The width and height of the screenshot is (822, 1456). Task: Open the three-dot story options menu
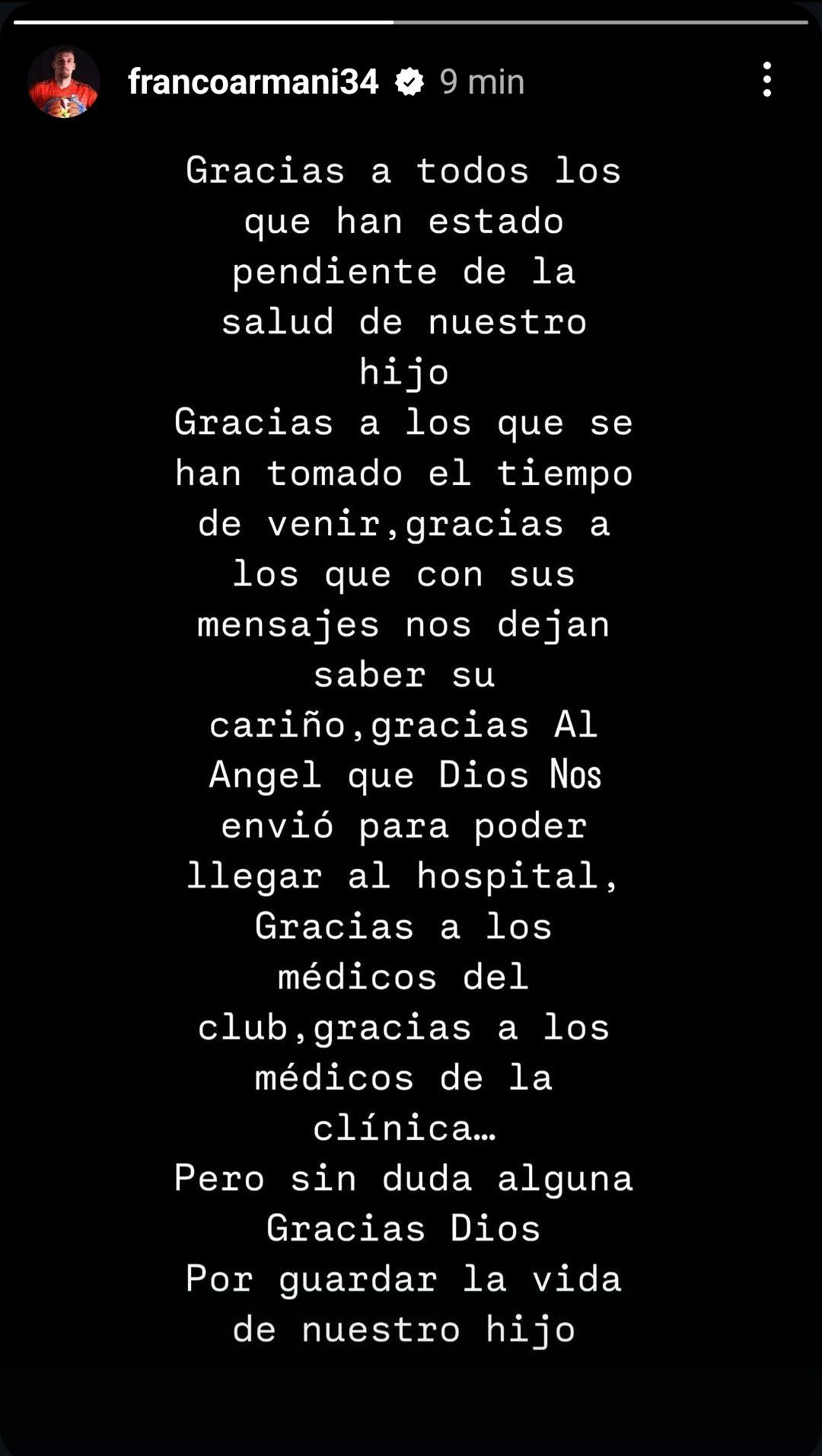coord(766,80)
